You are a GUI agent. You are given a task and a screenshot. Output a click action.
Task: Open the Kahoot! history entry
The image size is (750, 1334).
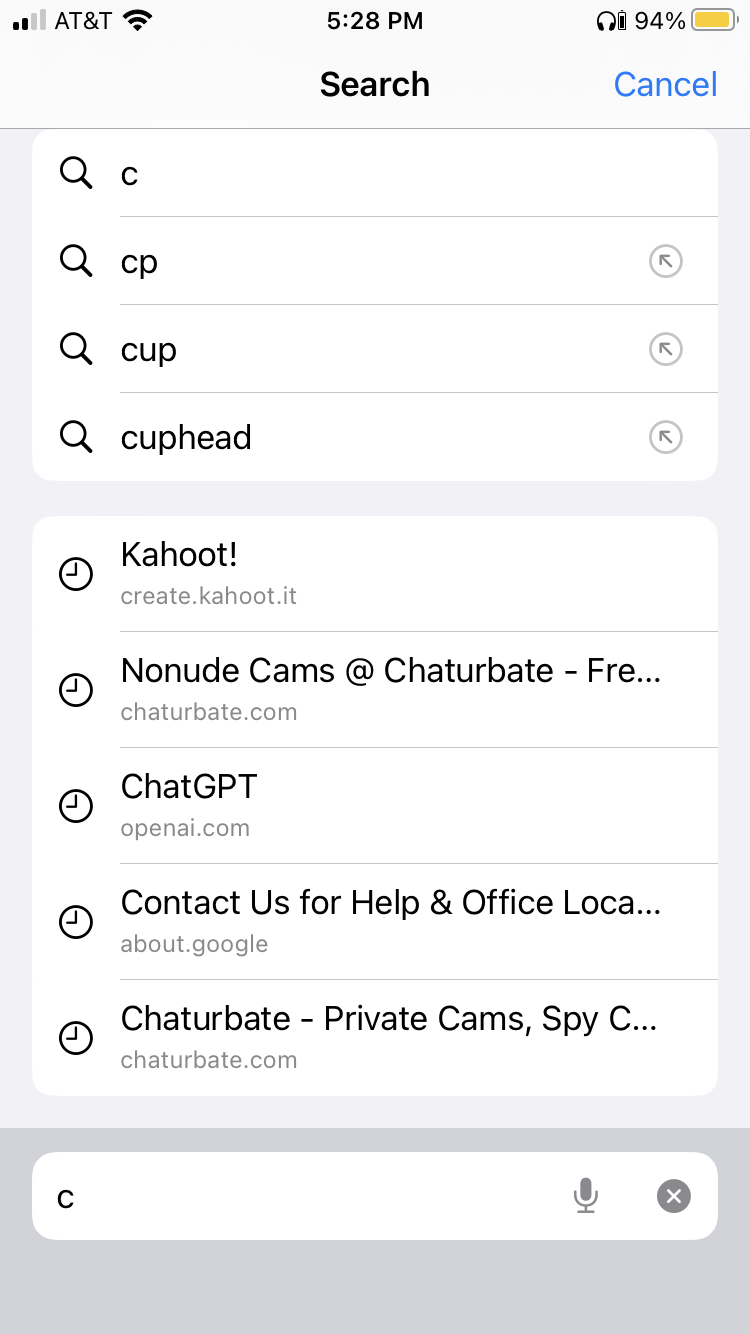375,574
